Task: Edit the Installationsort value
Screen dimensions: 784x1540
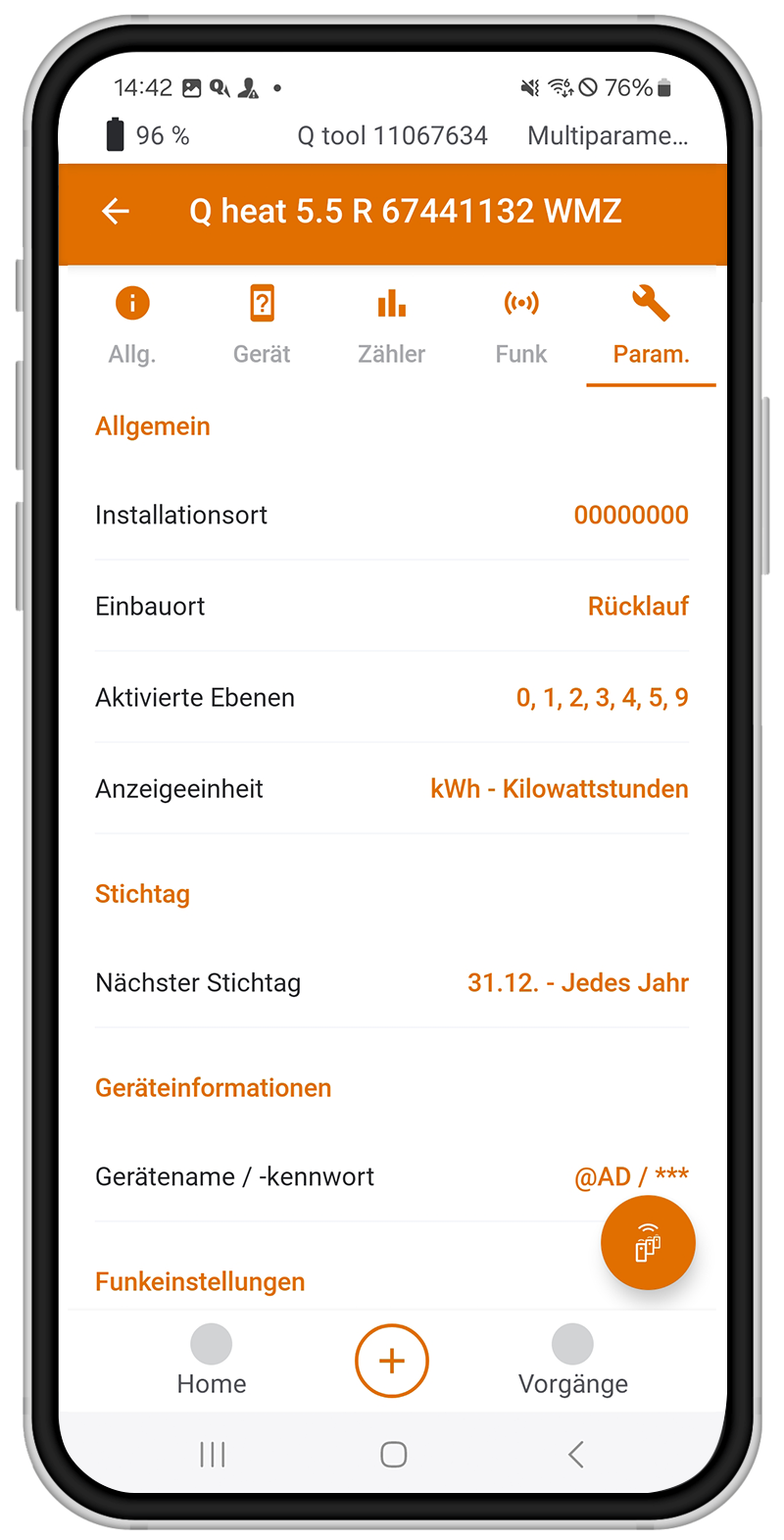Action: (392, 515)
